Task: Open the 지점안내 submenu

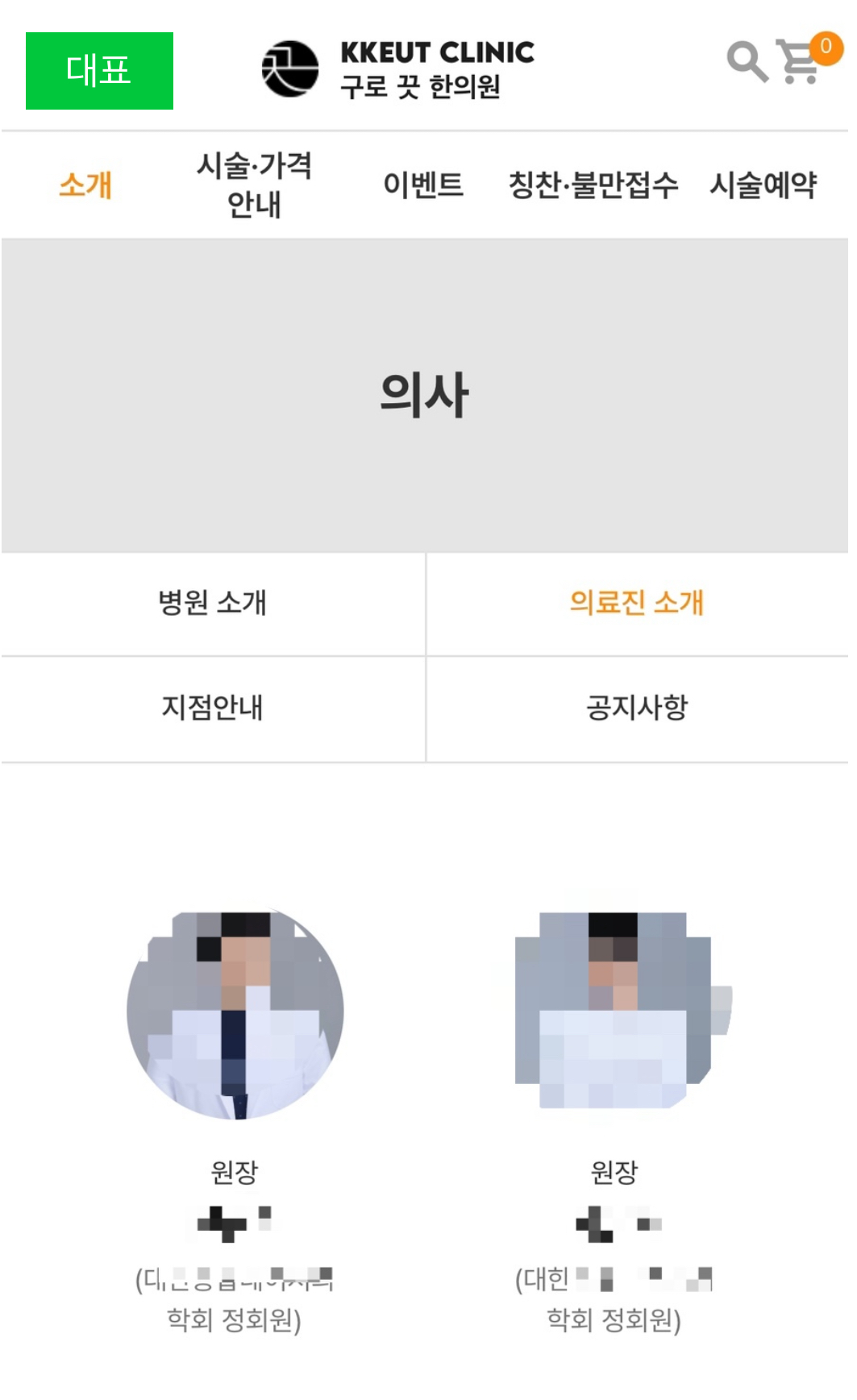Action: [x=213, y=708]
